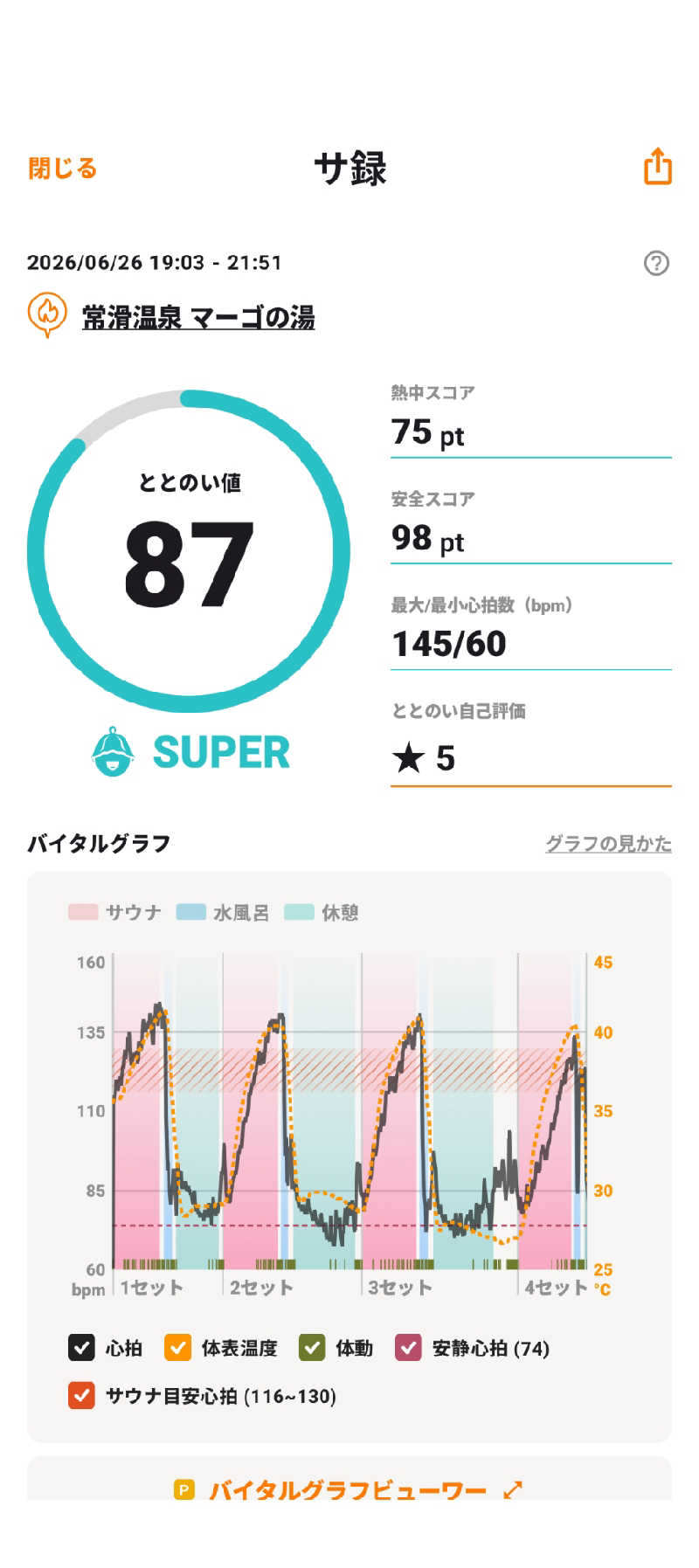
Task: Toggle the 体動 checkbox
Action: click(x=312, y=1348)
